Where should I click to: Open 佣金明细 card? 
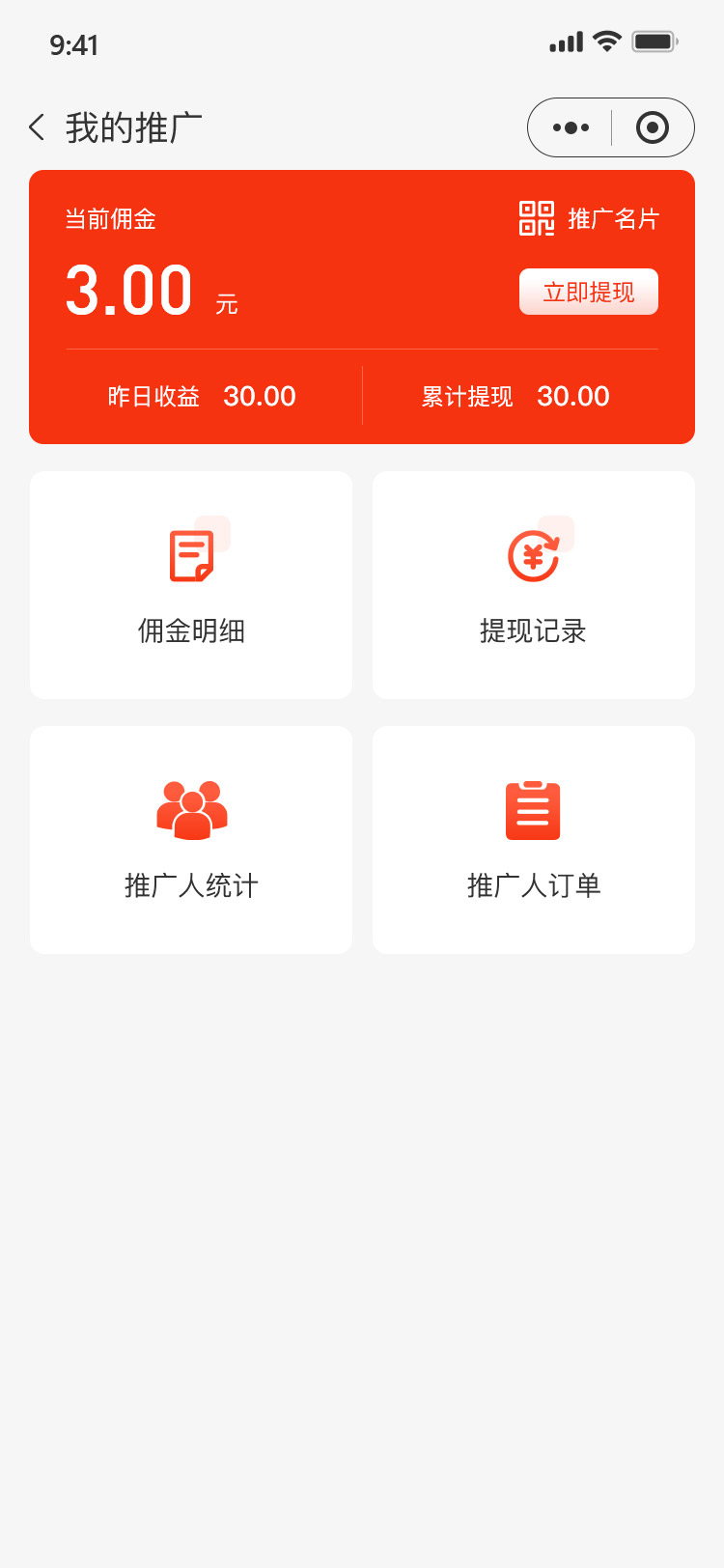[191, 585]
